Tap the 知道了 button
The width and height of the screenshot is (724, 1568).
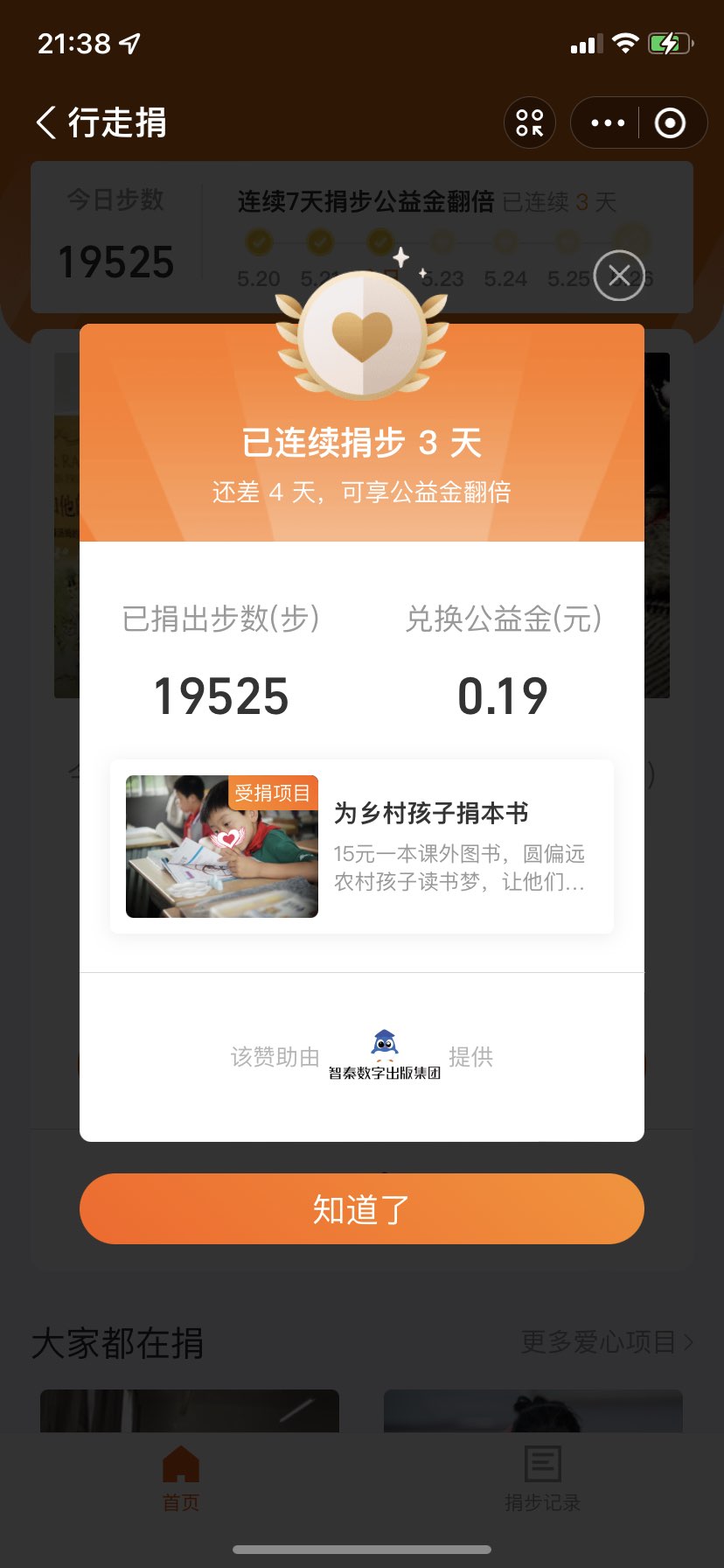(x=362, y=1208)
